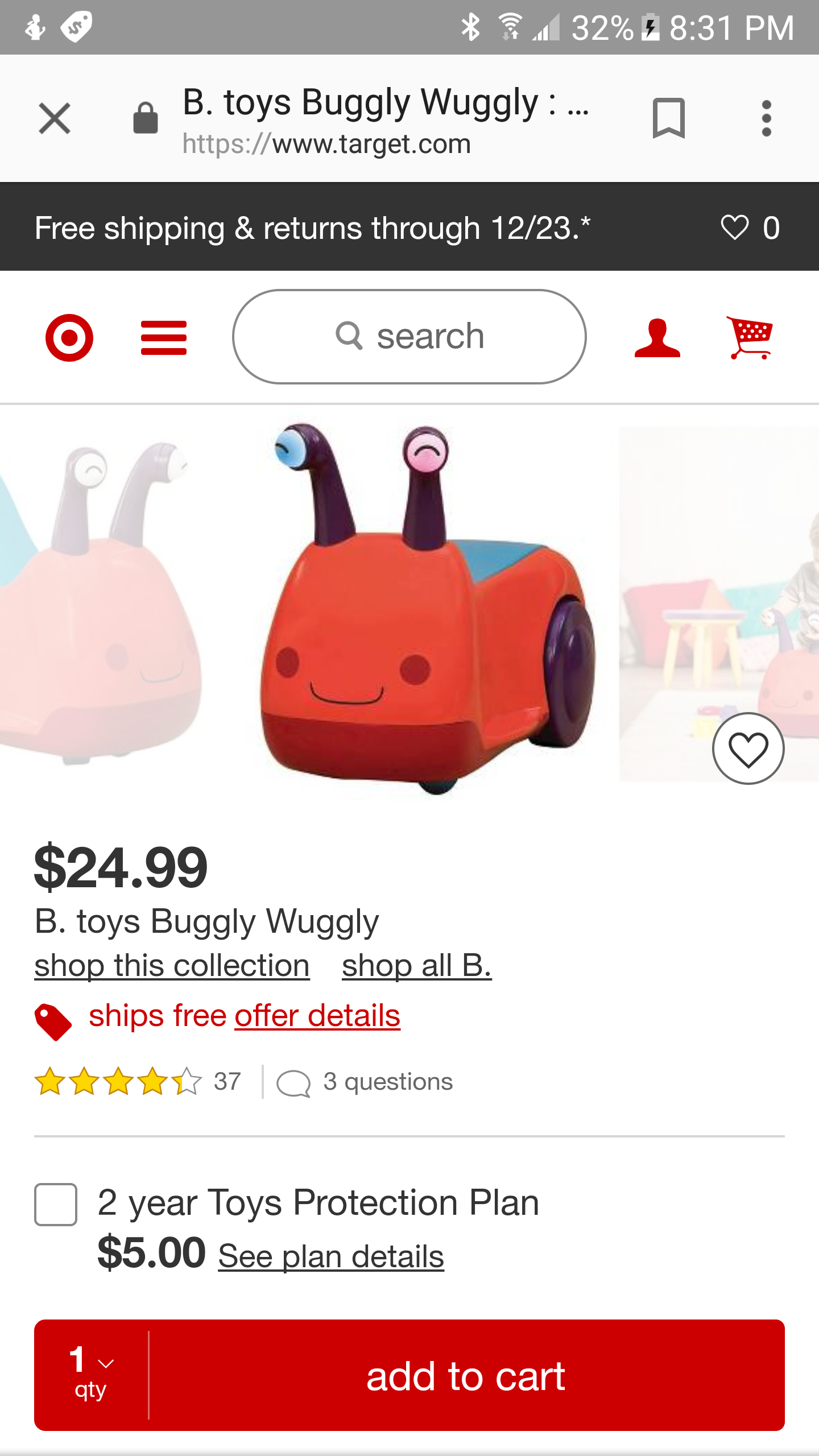Bookmark this page in the browser
Viewport: 819px width, 1456px height.
click(x=668, y=118)
